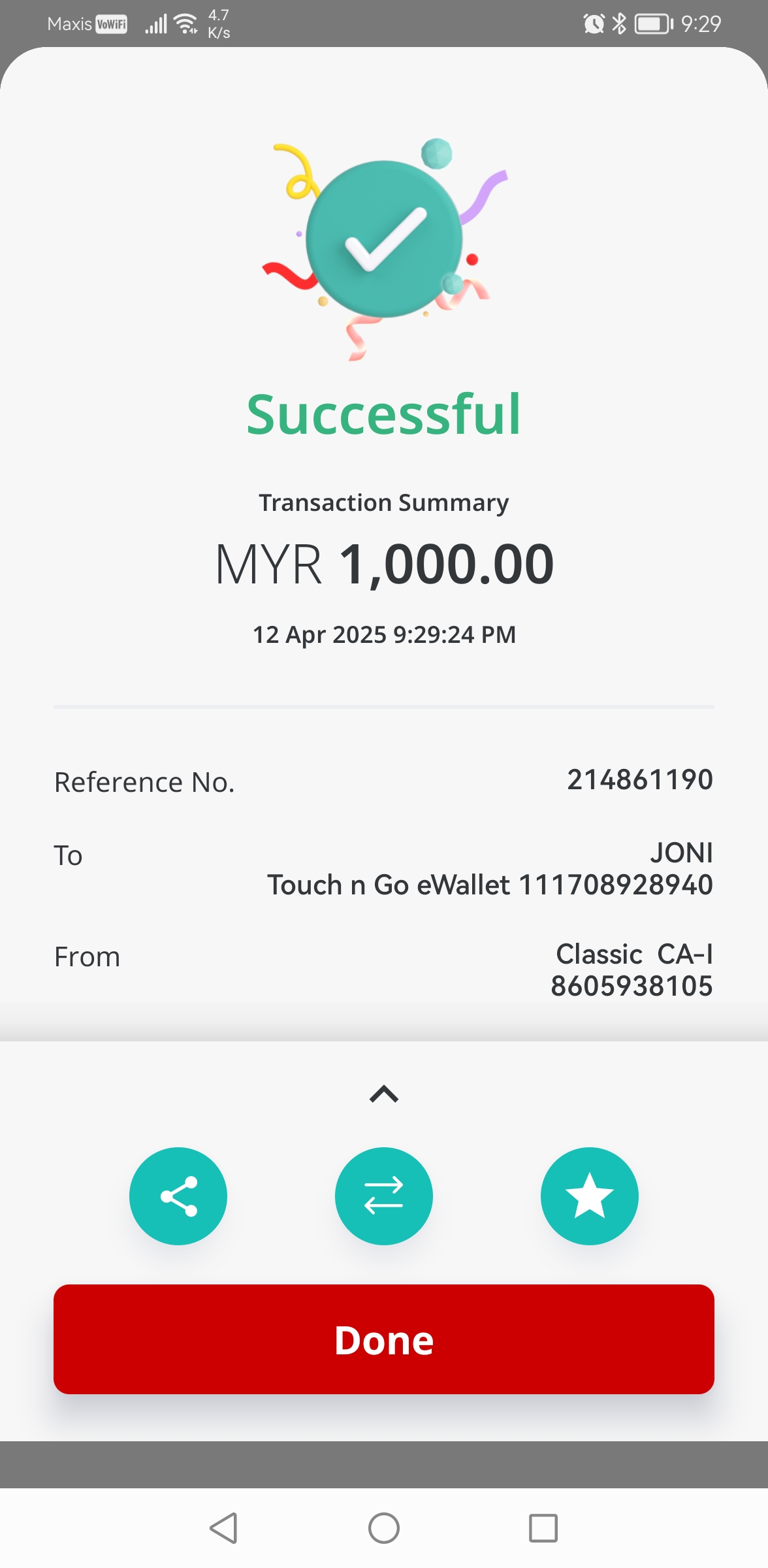Open recent apps from navigation bar
The image size is (768, 1568).
(543, 1528)
